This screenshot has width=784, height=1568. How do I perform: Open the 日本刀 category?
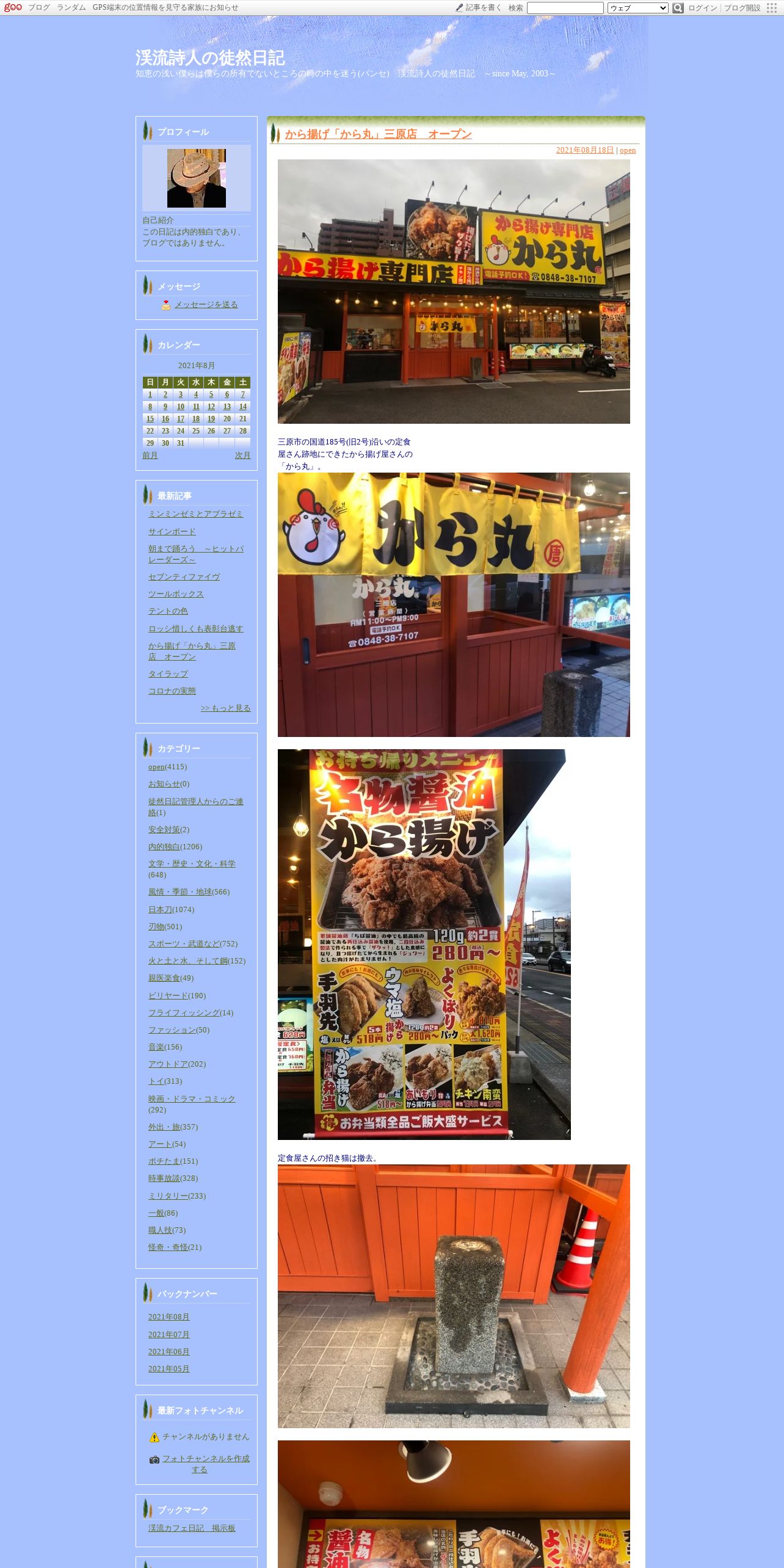click(x=160, y=910)
